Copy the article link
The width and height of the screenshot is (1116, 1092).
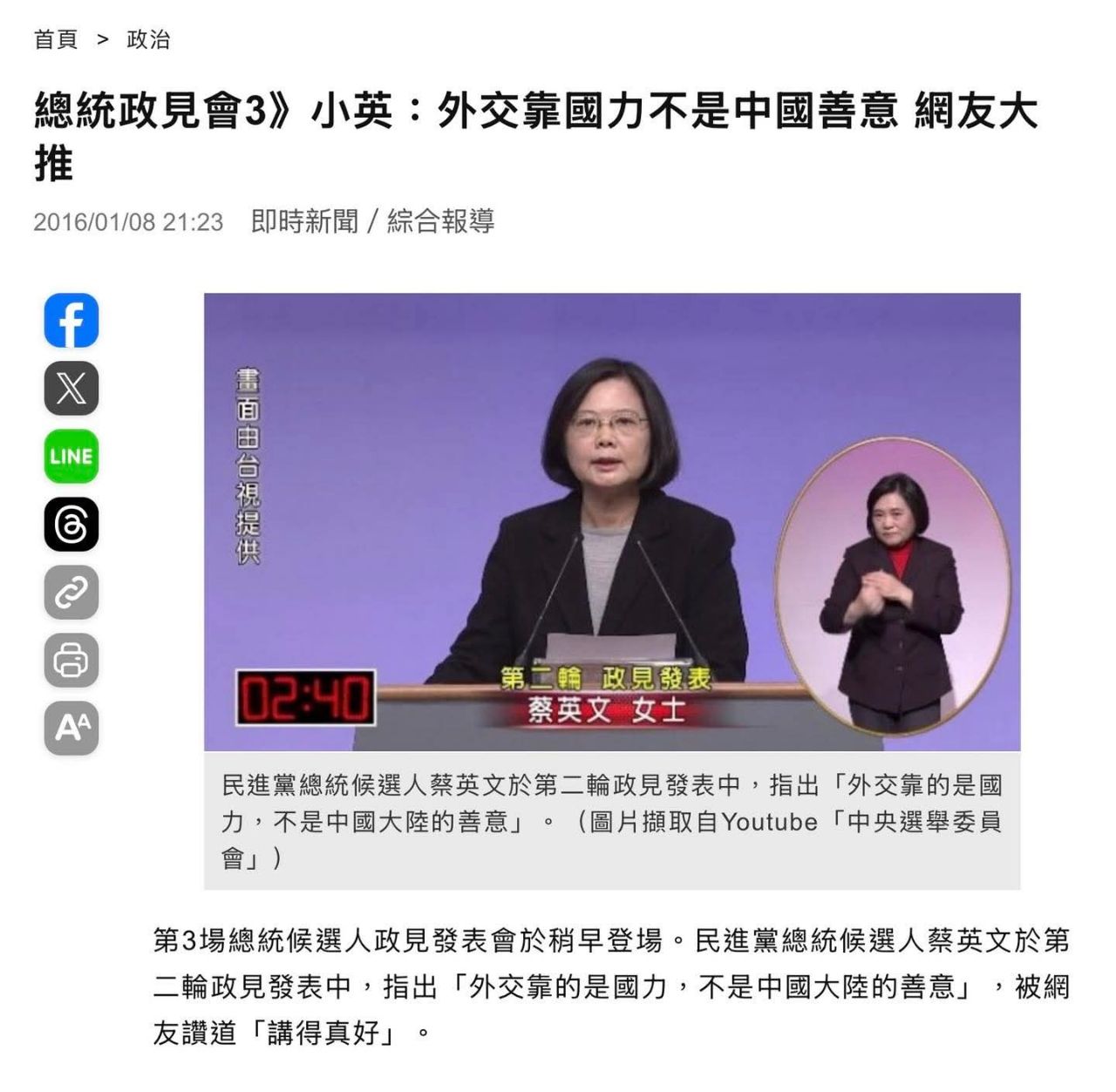click(x=71, y=593)
